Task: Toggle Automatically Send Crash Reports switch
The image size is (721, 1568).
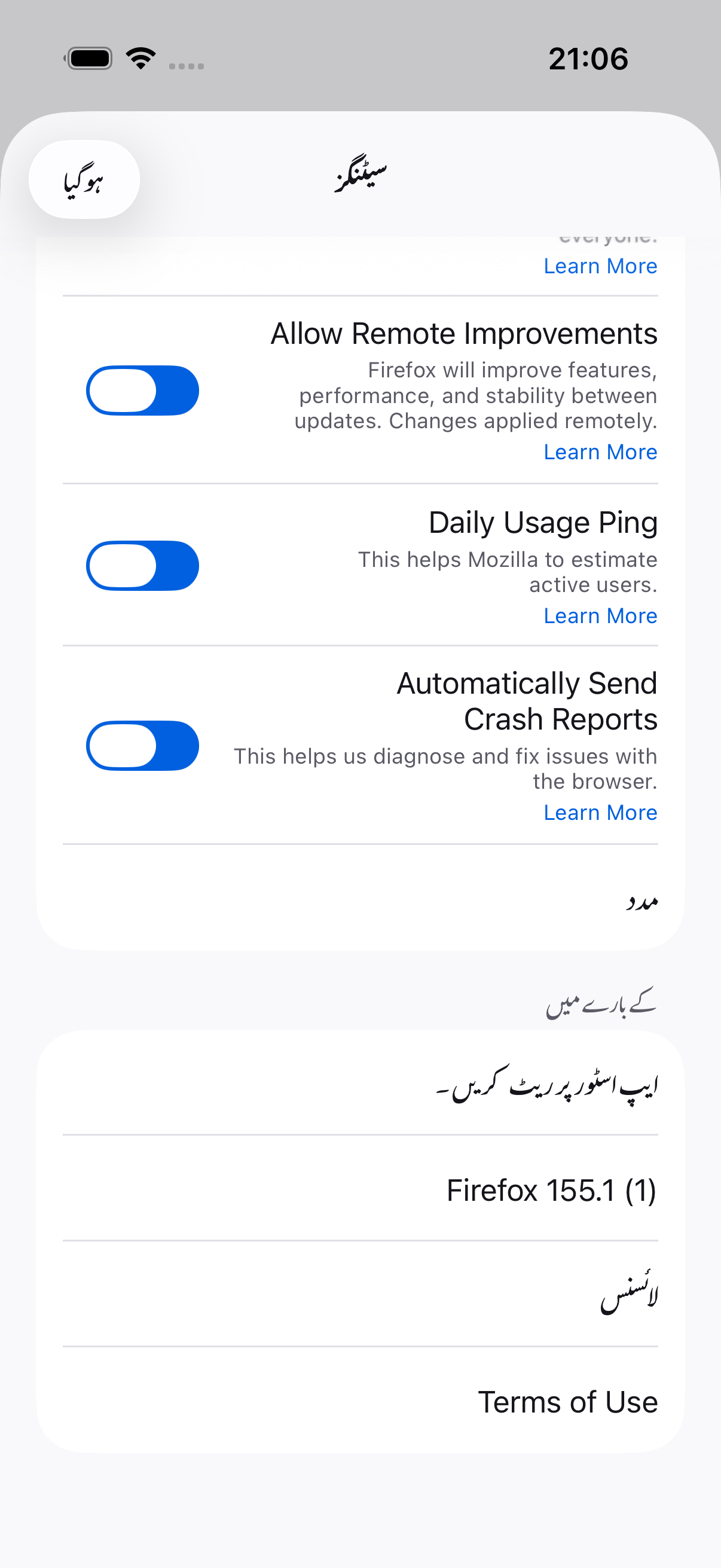Action: [x=142, y=746]
